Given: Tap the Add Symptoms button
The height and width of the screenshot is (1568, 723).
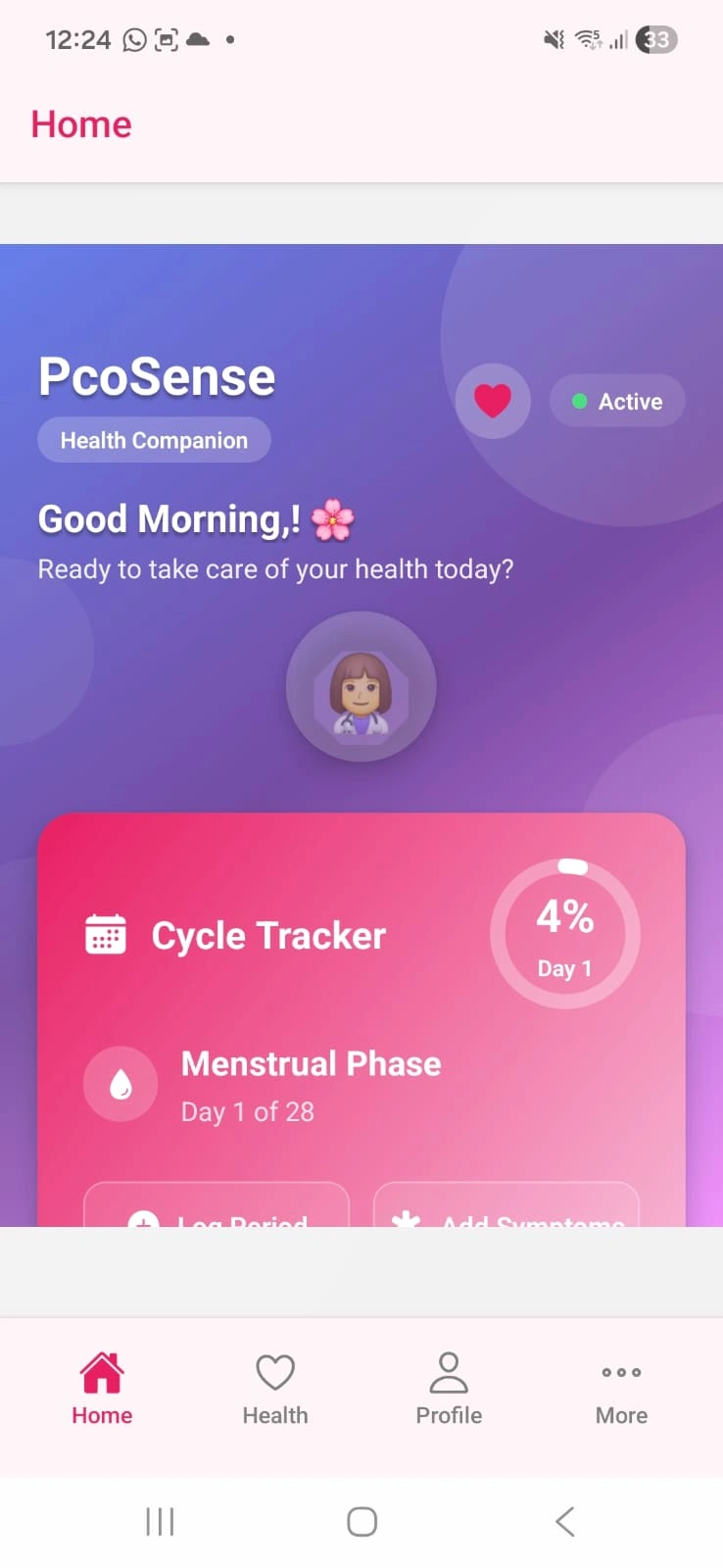Looking at the screenshot, I should (506, 1205).
